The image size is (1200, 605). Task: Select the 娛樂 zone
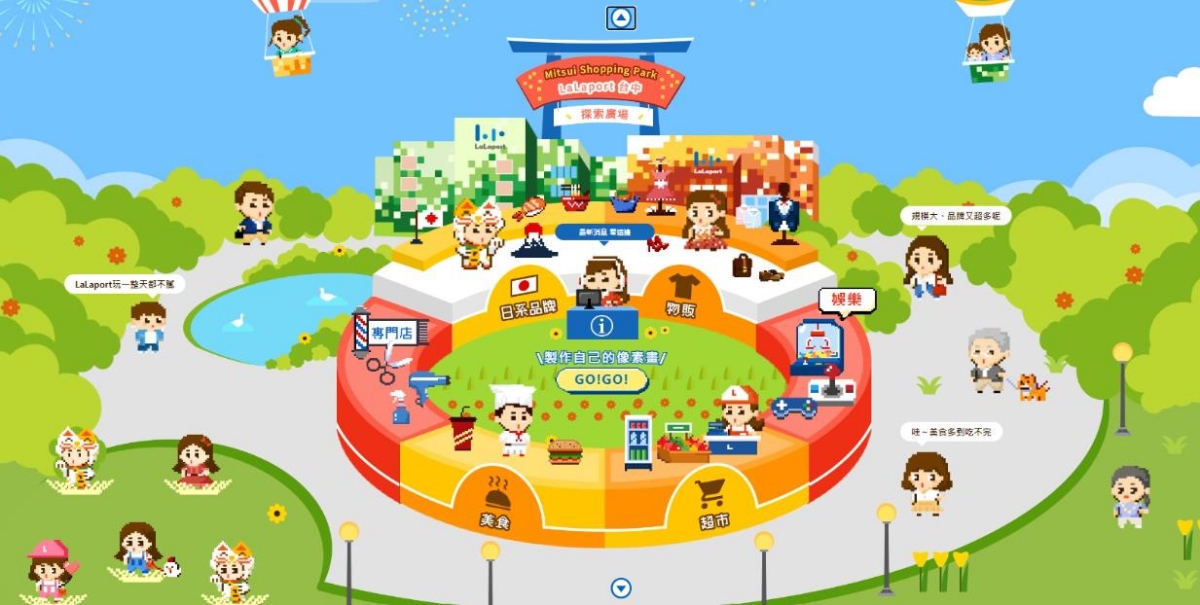point(846,300)
